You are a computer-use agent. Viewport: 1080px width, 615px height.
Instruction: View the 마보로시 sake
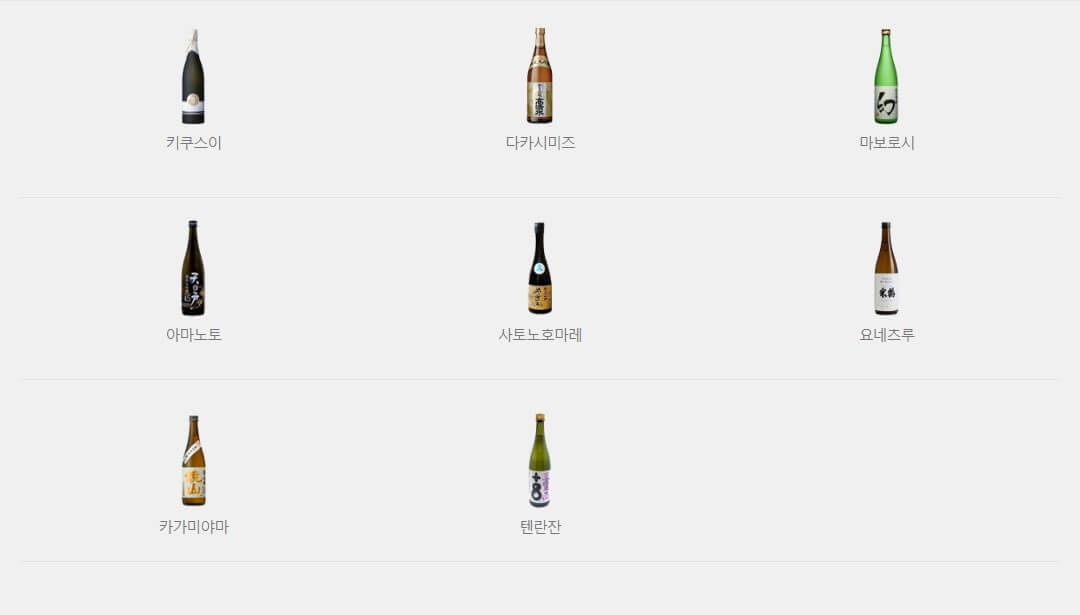(886, 78)
